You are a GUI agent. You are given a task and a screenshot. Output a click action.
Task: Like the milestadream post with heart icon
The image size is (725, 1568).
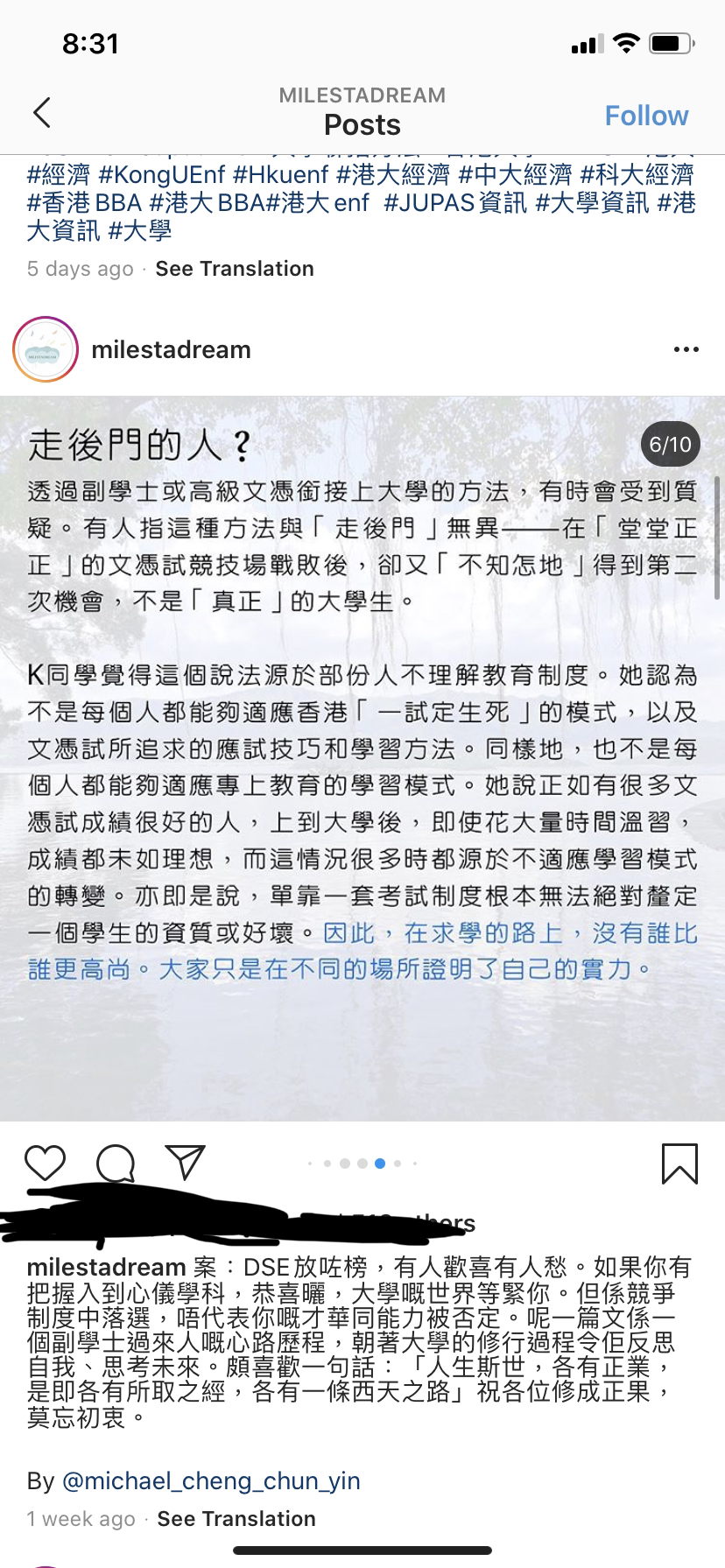coord(45,1164)
